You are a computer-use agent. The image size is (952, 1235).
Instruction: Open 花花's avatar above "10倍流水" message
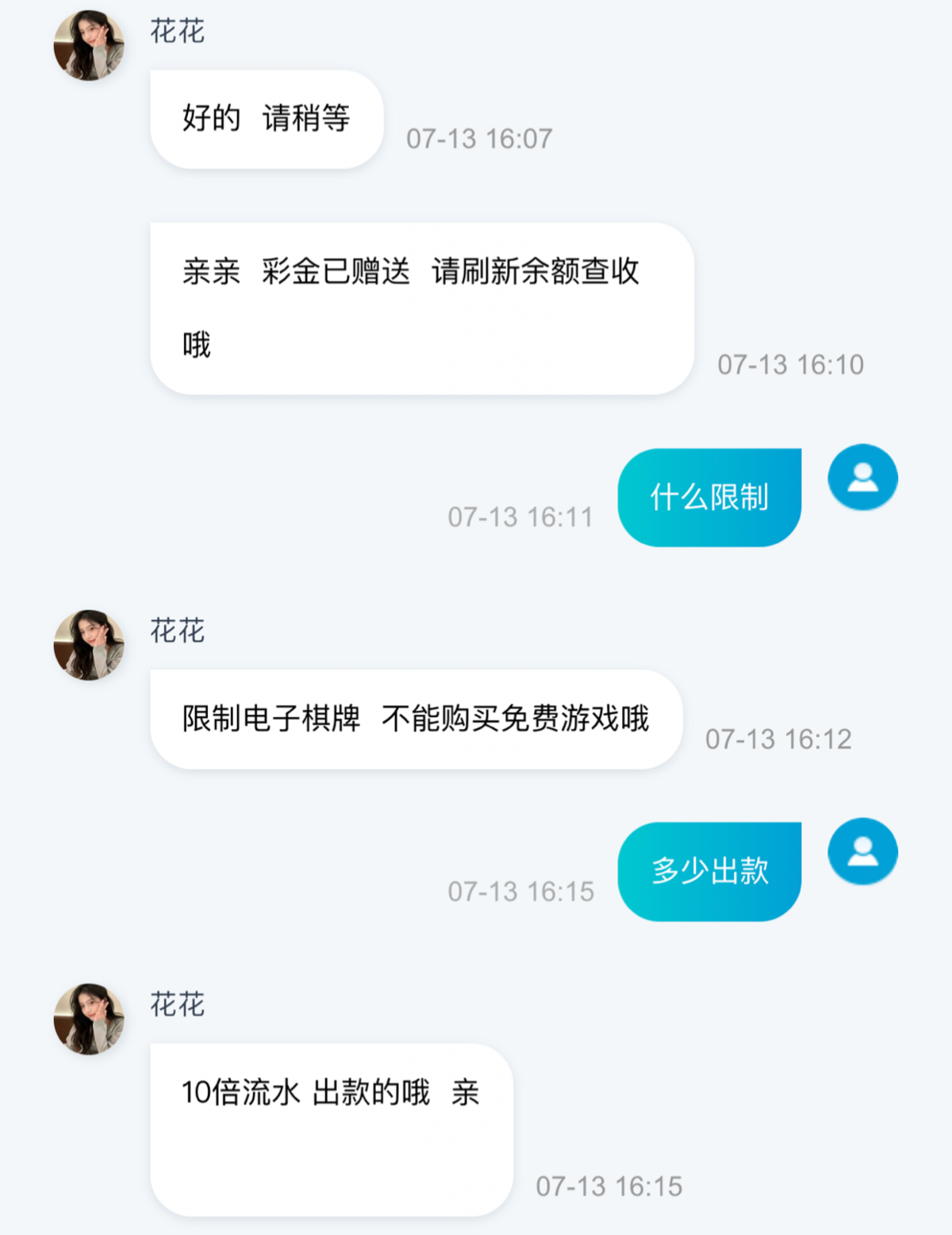tap(89, 1019)
